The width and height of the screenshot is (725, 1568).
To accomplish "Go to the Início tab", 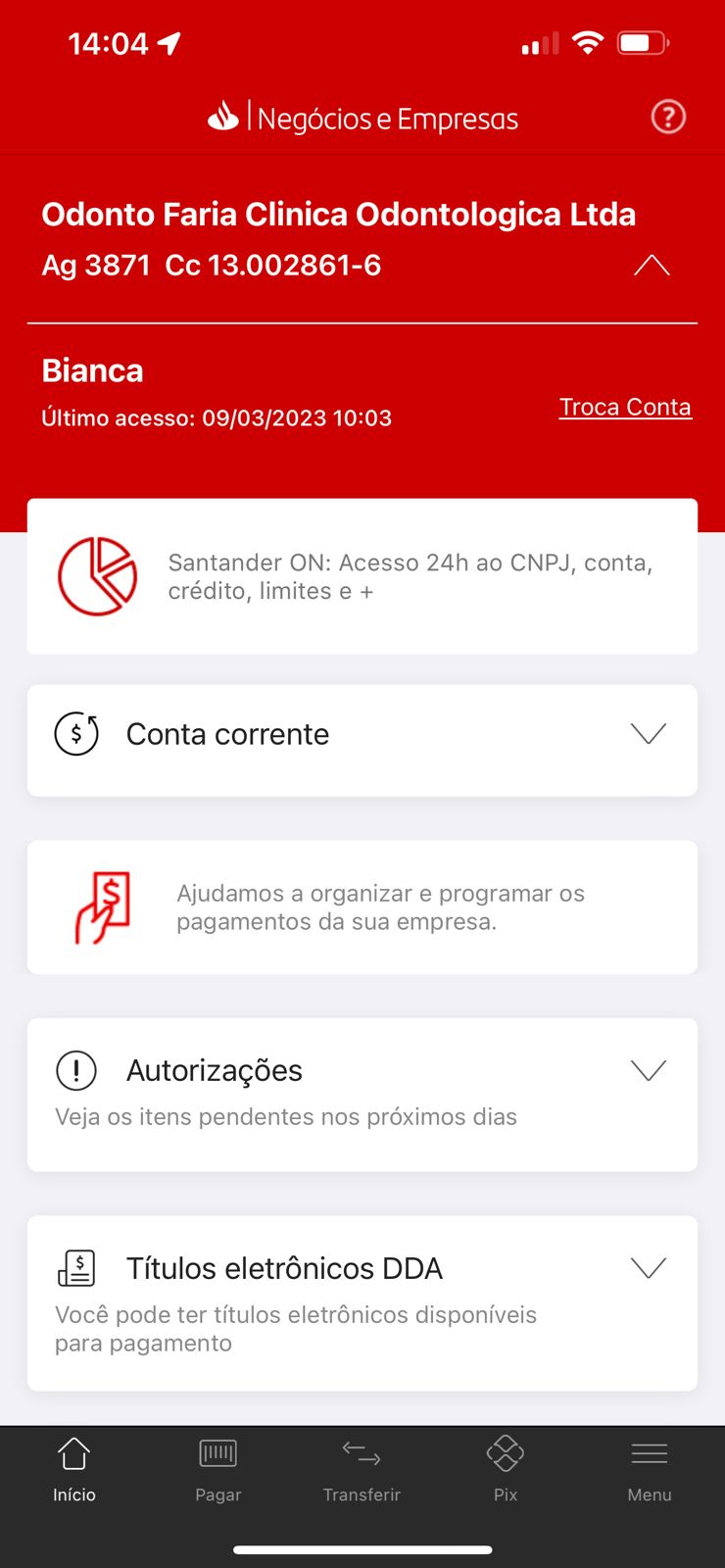I will coord(74,1468).
